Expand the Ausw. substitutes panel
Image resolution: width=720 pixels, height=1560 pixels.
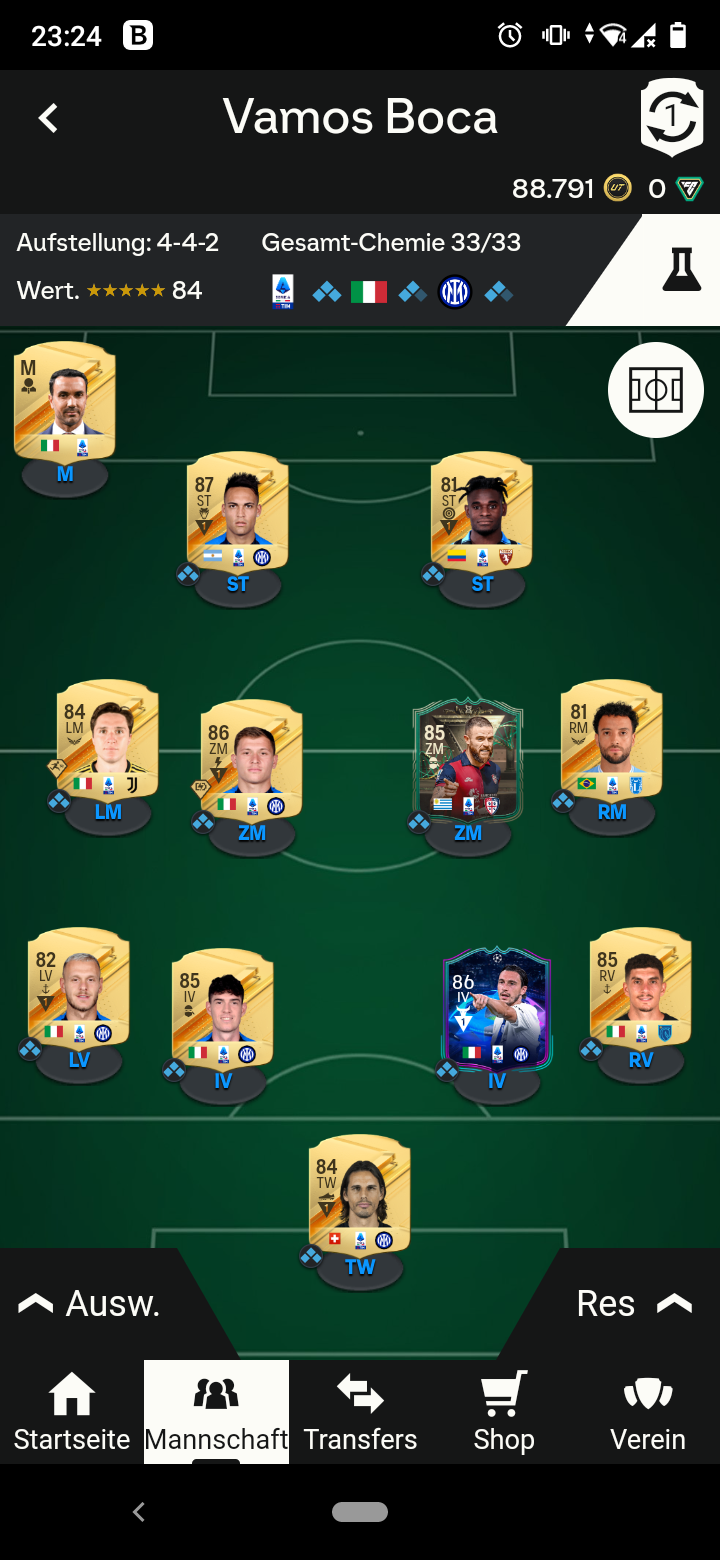(90, 1303)
